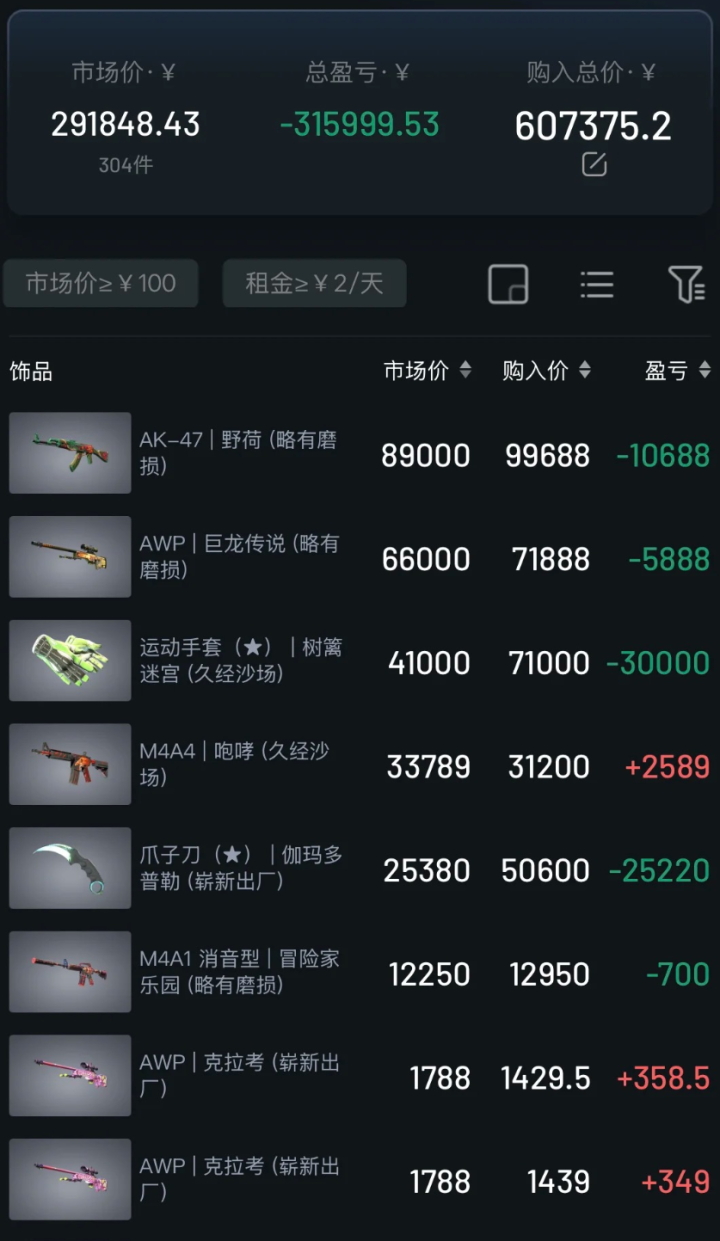Click the 总盈亏 summary label
The height and width of the screenshot is (1241, 720).
359,72
